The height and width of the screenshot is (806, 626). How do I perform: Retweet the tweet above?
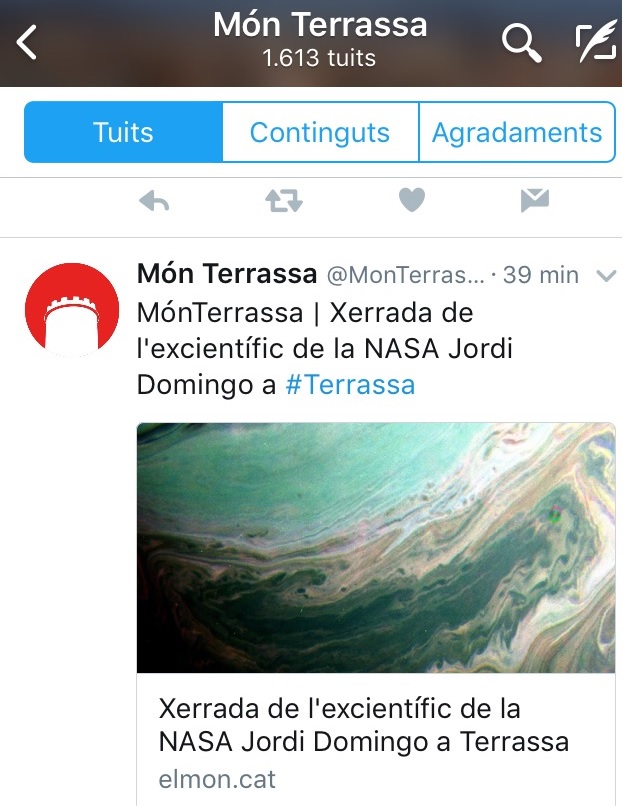coord(282,202)
